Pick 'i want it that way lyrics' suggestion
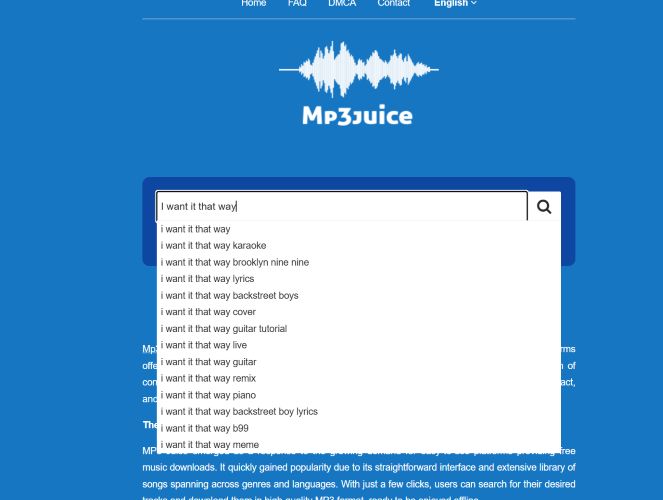This screenshot has width=663, height=500. click(208, 279)
